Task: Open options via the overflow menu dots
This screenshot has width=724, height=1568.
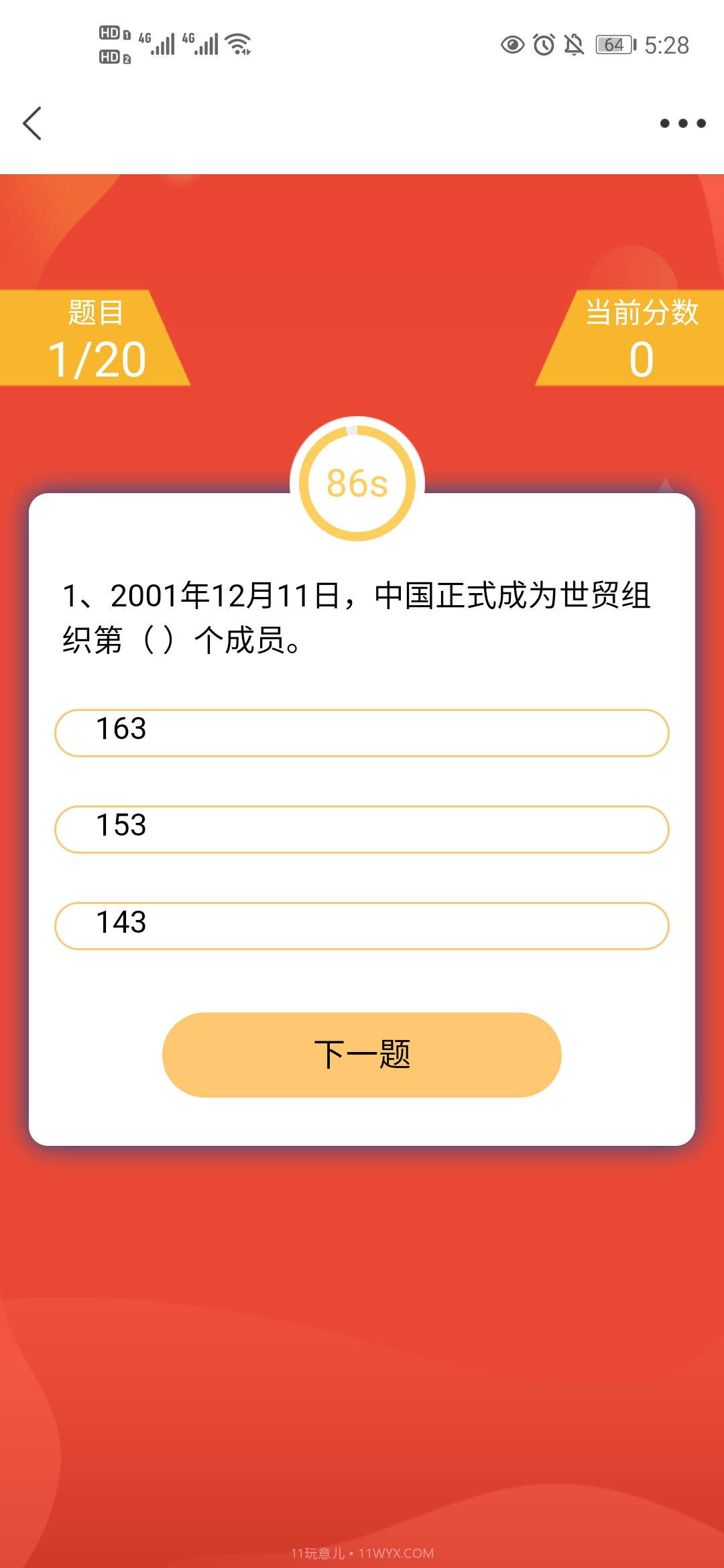Action: [681, 123]
